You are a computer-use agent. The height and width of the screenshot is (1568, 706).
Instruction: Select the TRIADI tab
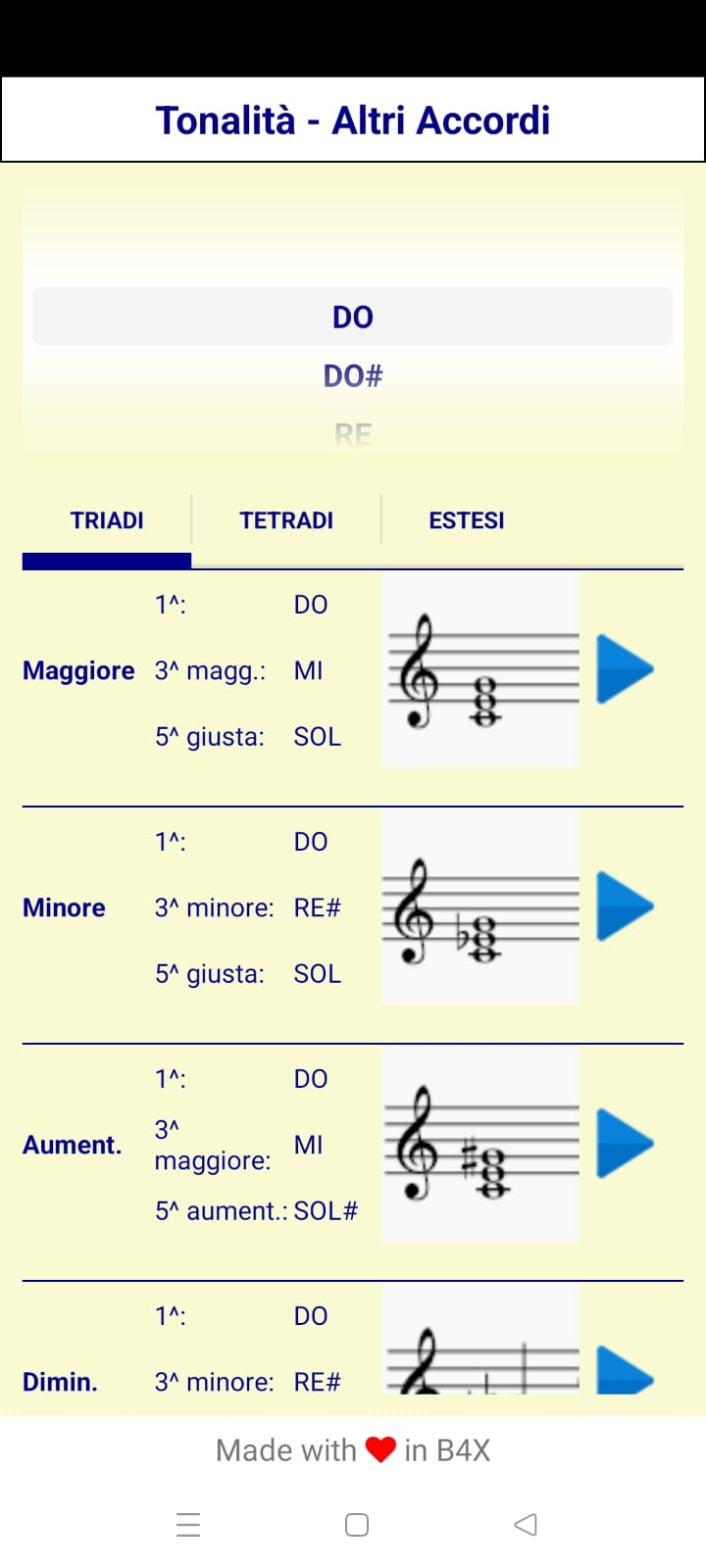click(106, 520)
